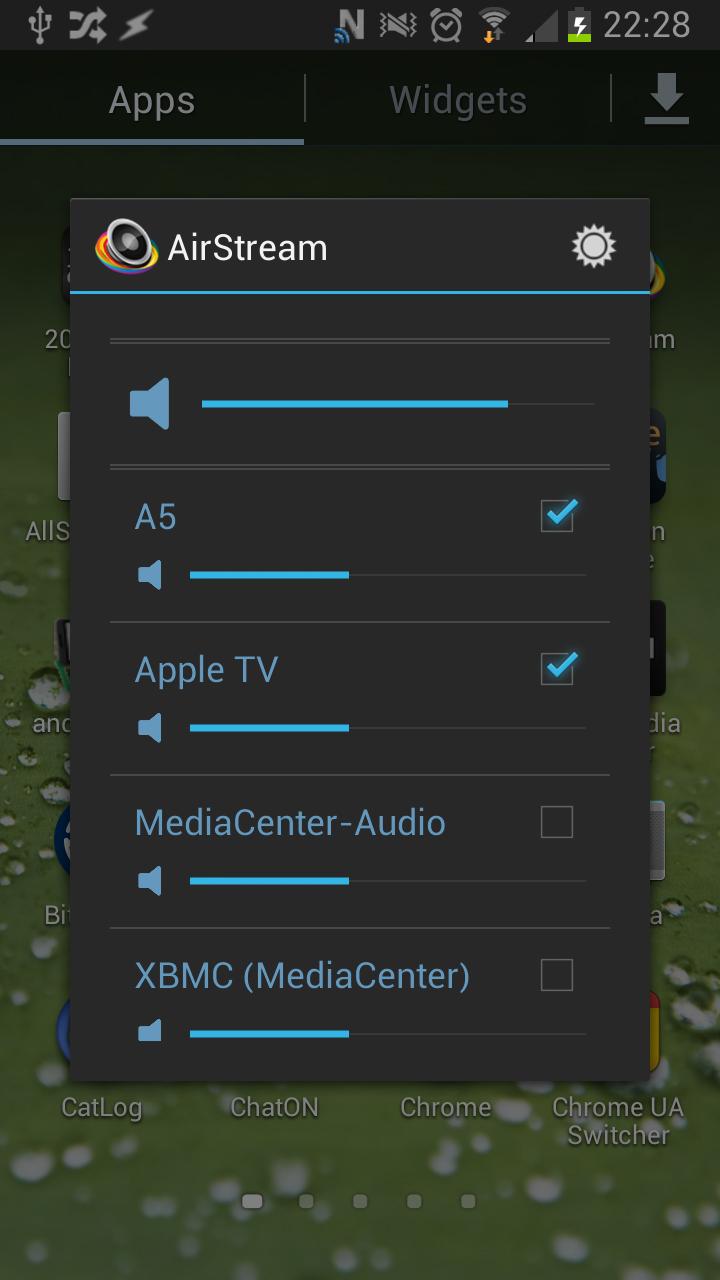Open the downloads arrow icon
This screenshot has width=720, height=1280.
point(666,100)
